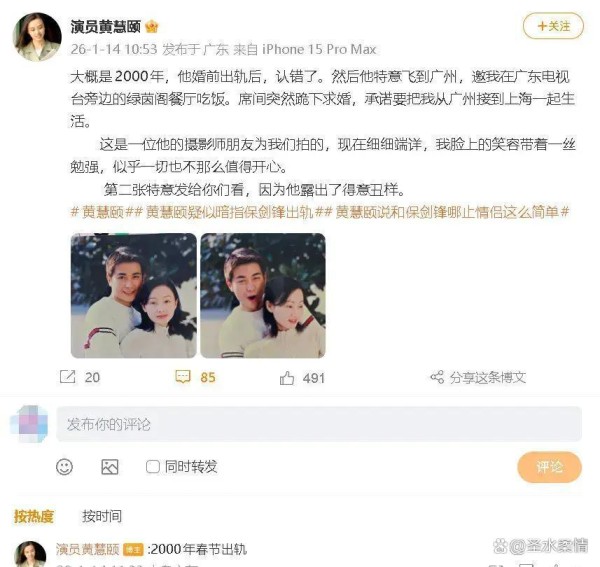Open the emoji picker below the comment box
Image resolution: width=600 pixels, height=567 pixels.
coord(64,466)
